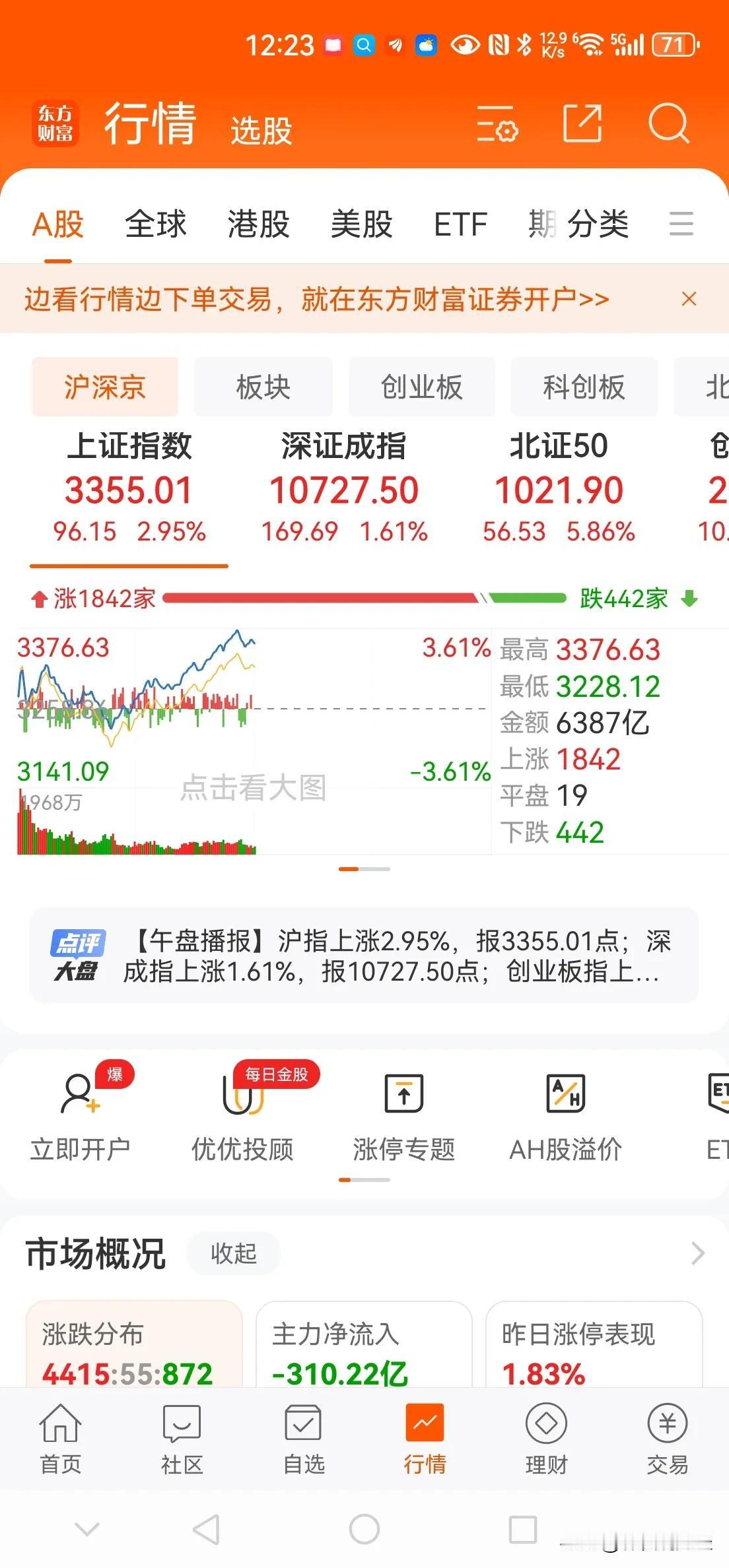The image size is (729, 1568).
Task: Open the 分类 hamburger menu
Action: 681,224
